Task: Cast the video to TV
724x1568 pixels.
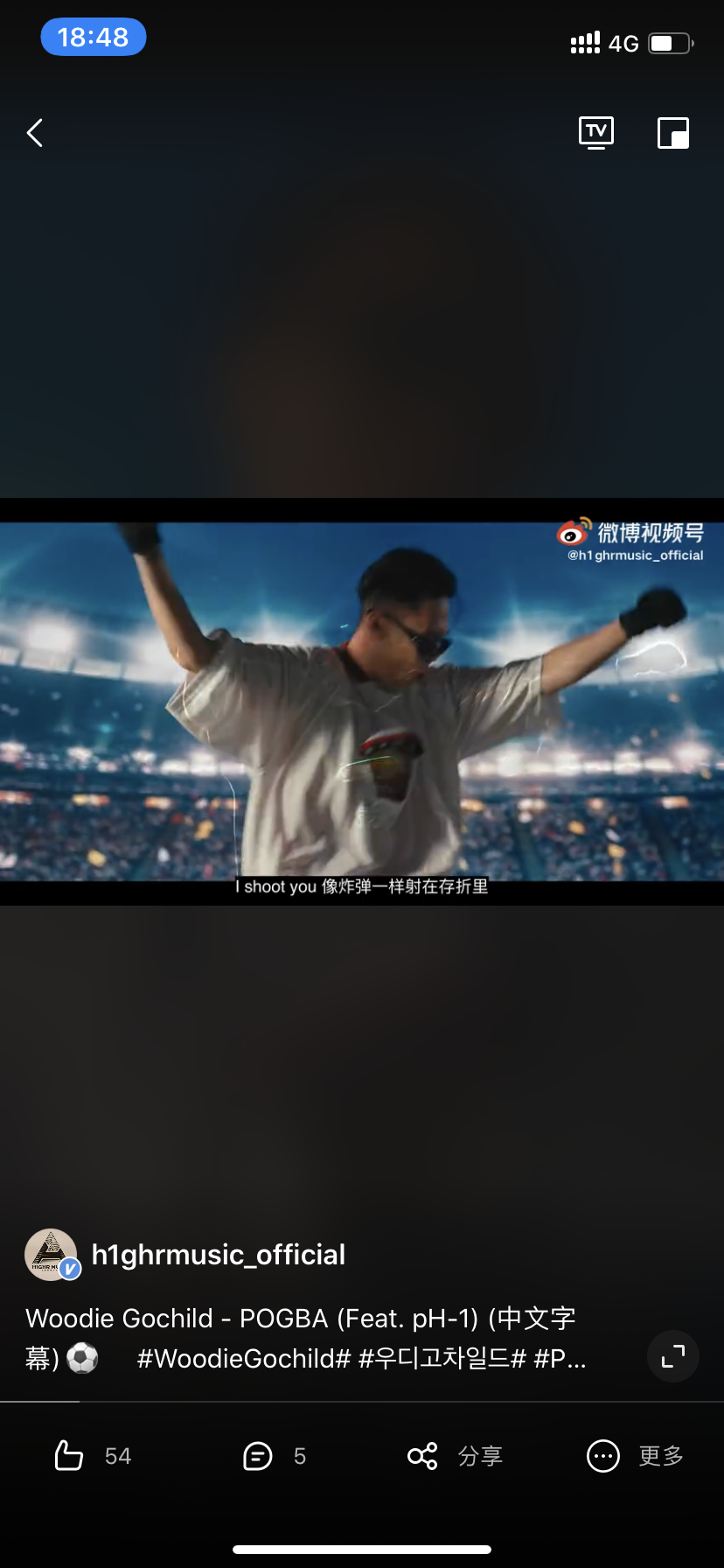Action: click(x=596, y=133)
